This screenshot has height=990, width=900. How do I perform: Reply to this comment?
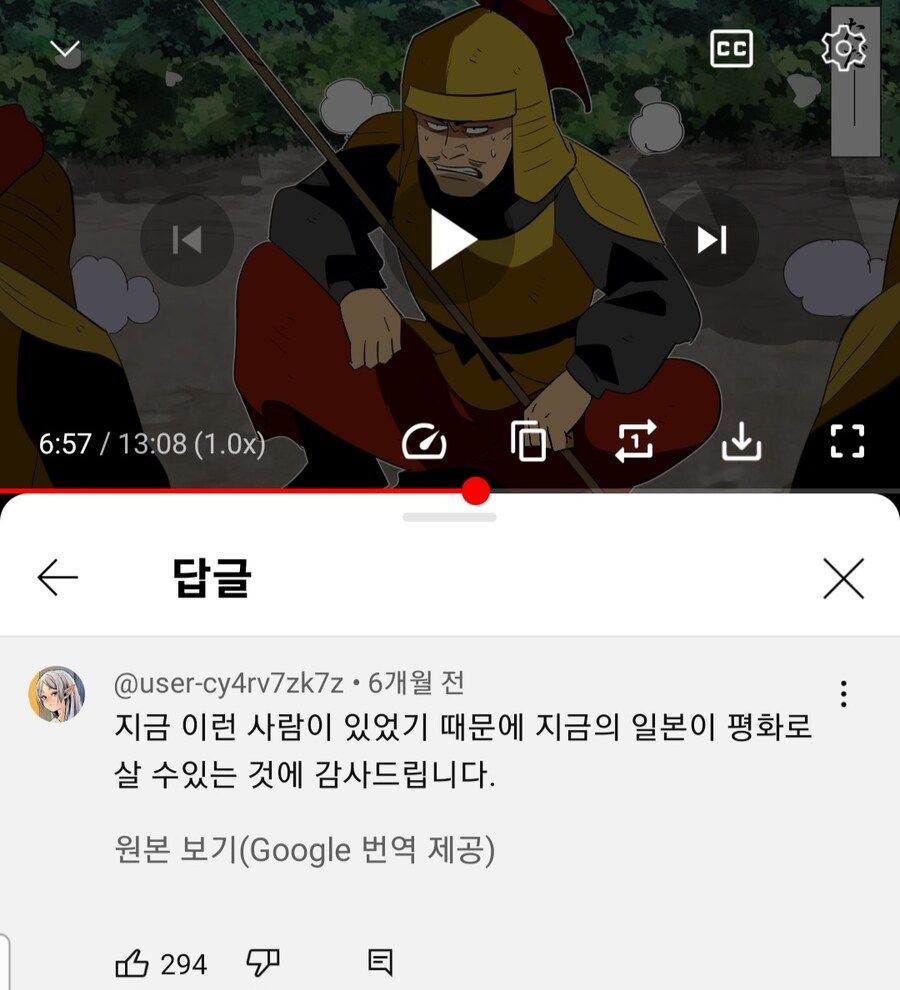380,963
